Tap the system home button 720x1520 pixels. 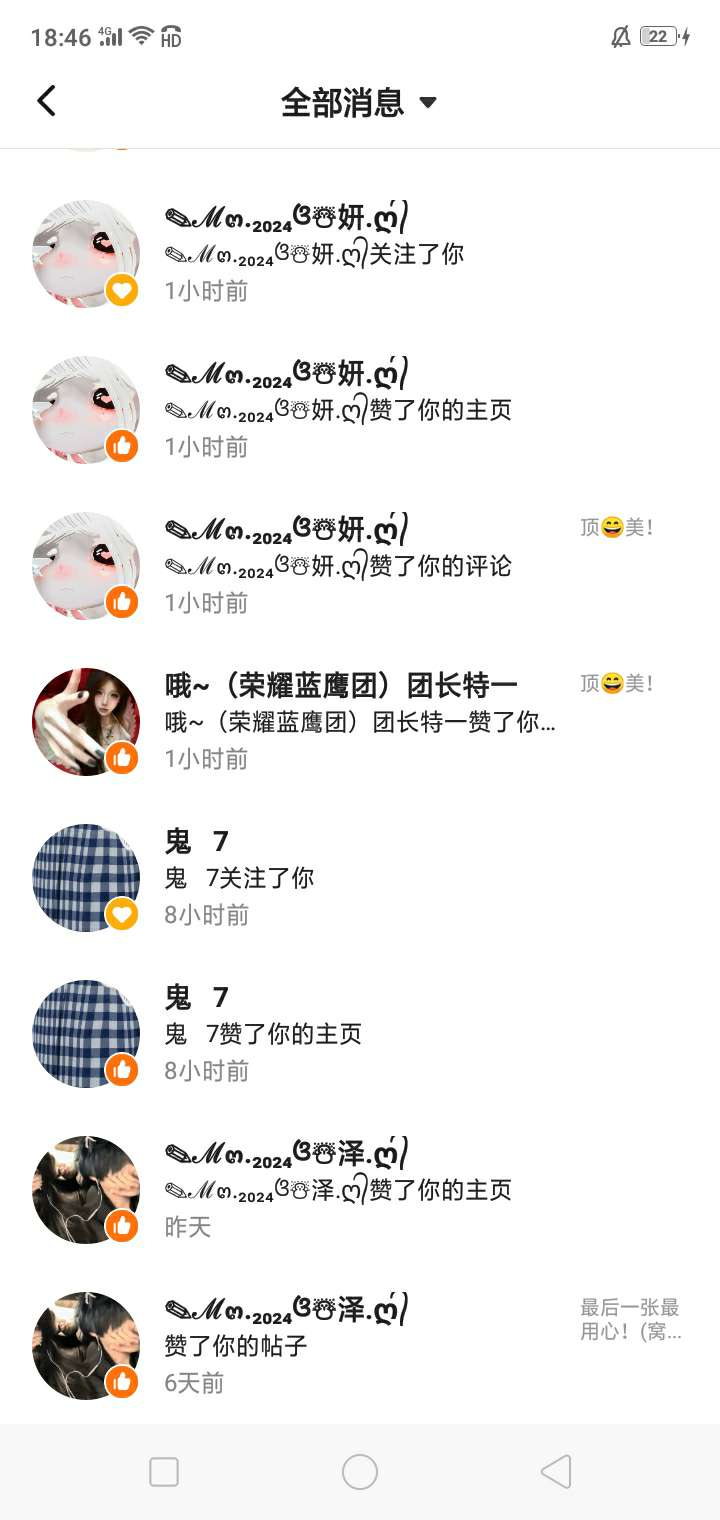[360, 1472]
